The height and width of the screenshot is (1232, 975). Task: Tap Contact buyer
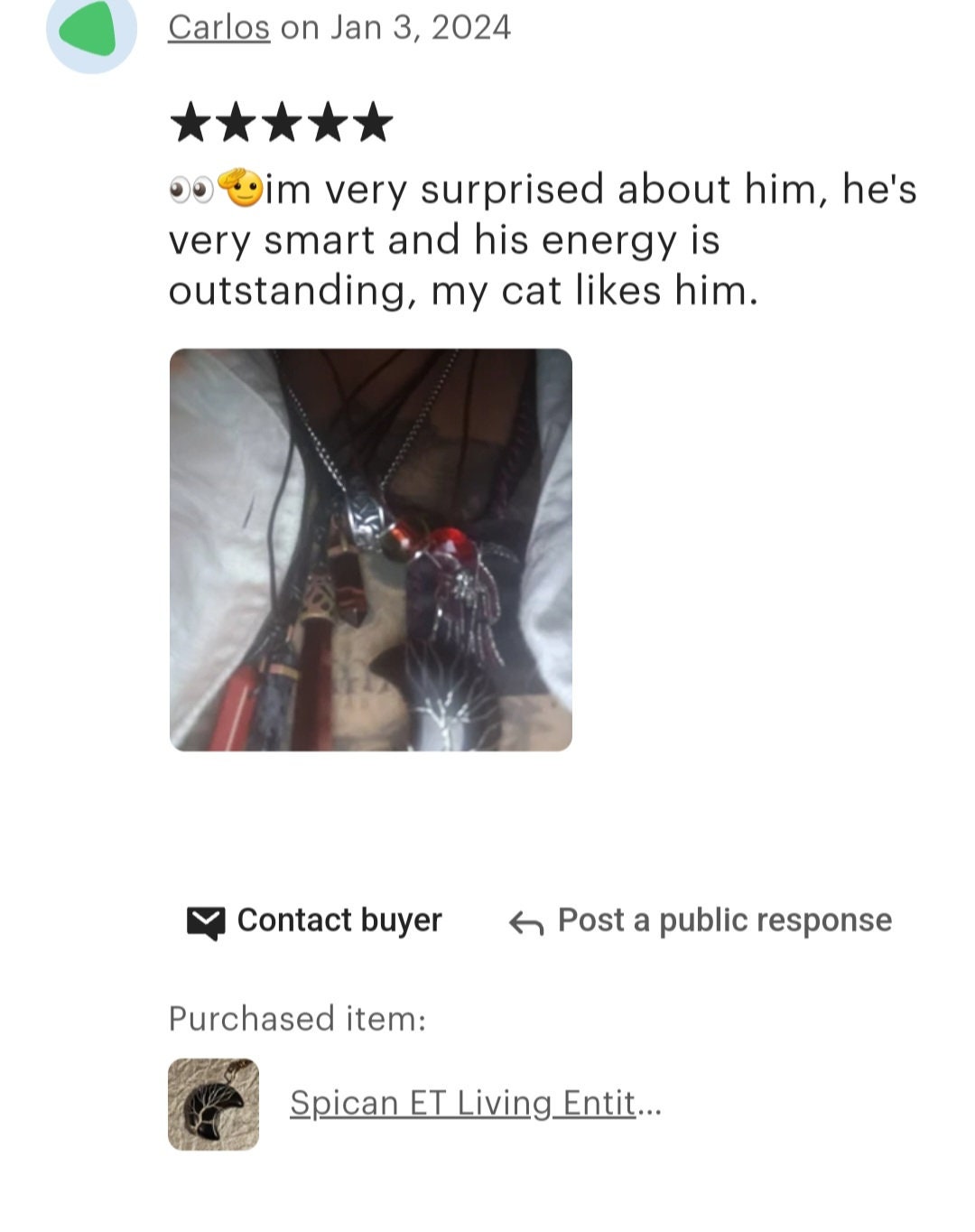pyautogui.click(x=314, y=920)
